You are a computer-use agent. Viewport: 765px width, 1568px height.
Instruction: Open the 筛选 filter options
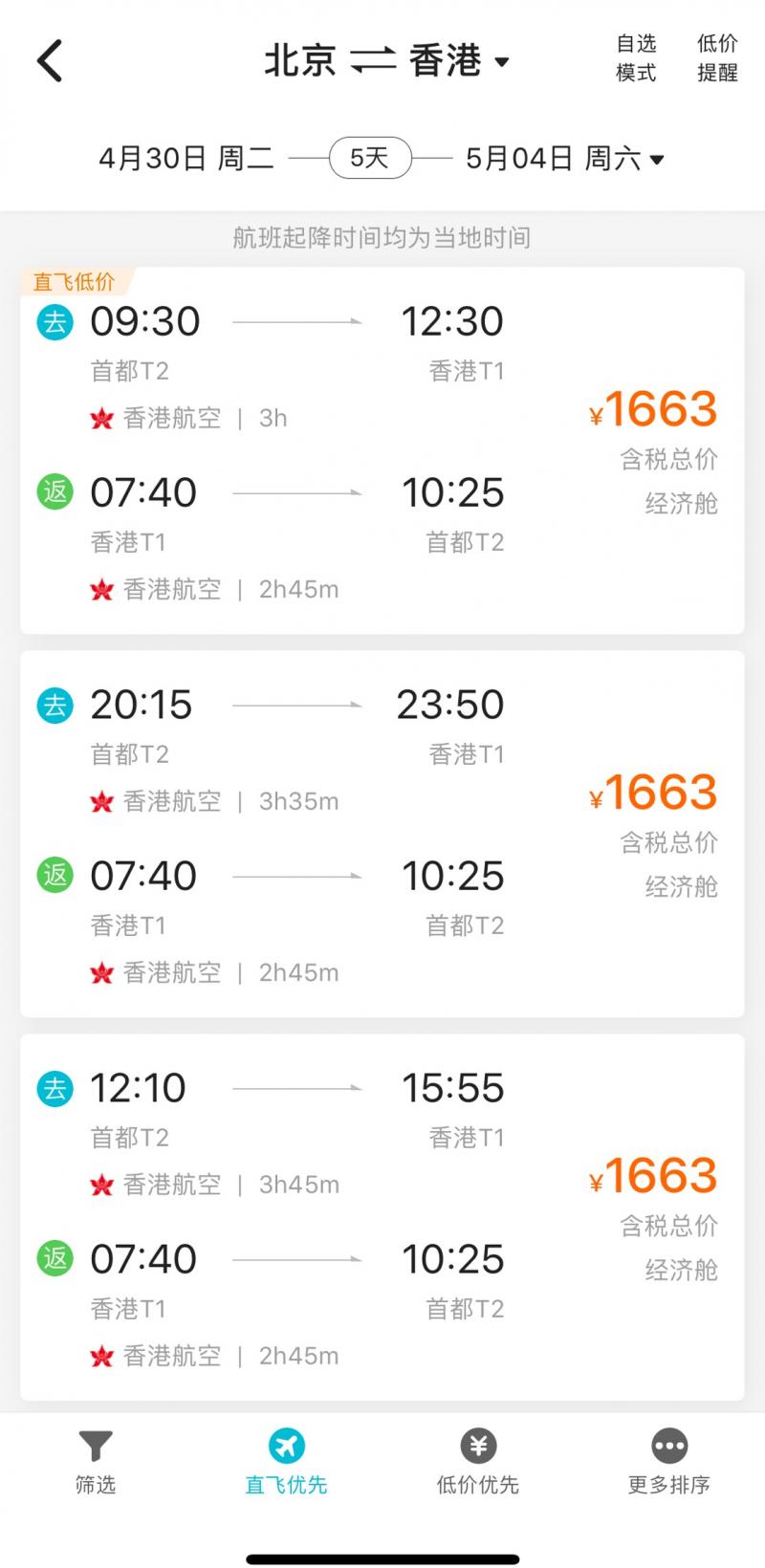coord(96,1462)
